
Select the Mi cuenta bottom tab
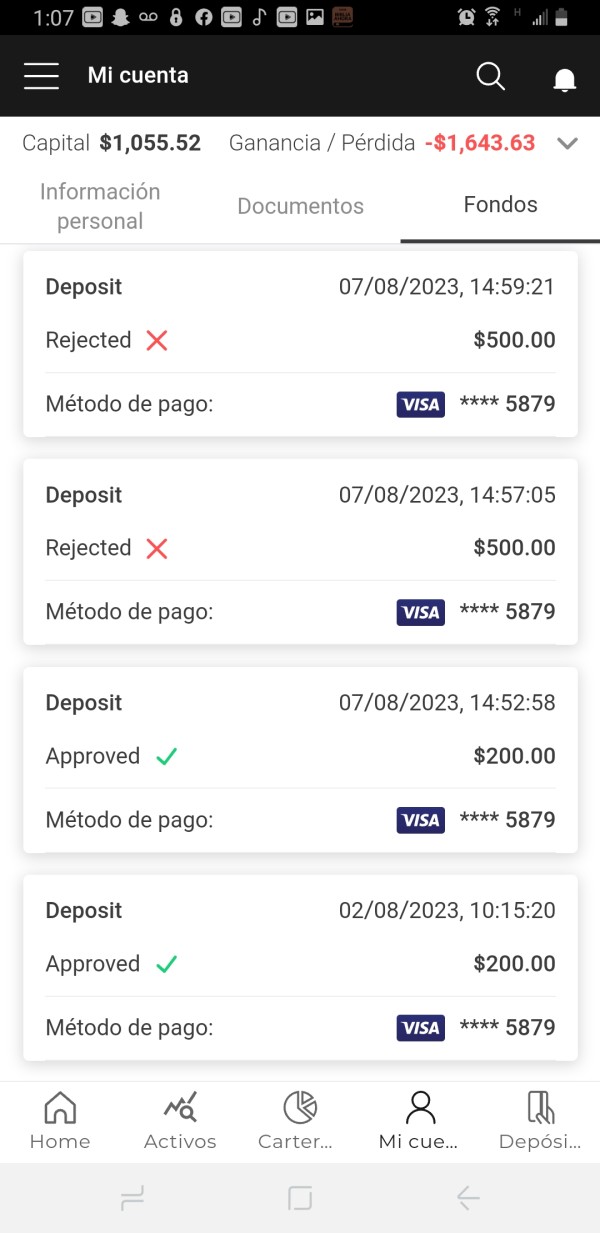pyautogui.click(x=420, y=1121)
